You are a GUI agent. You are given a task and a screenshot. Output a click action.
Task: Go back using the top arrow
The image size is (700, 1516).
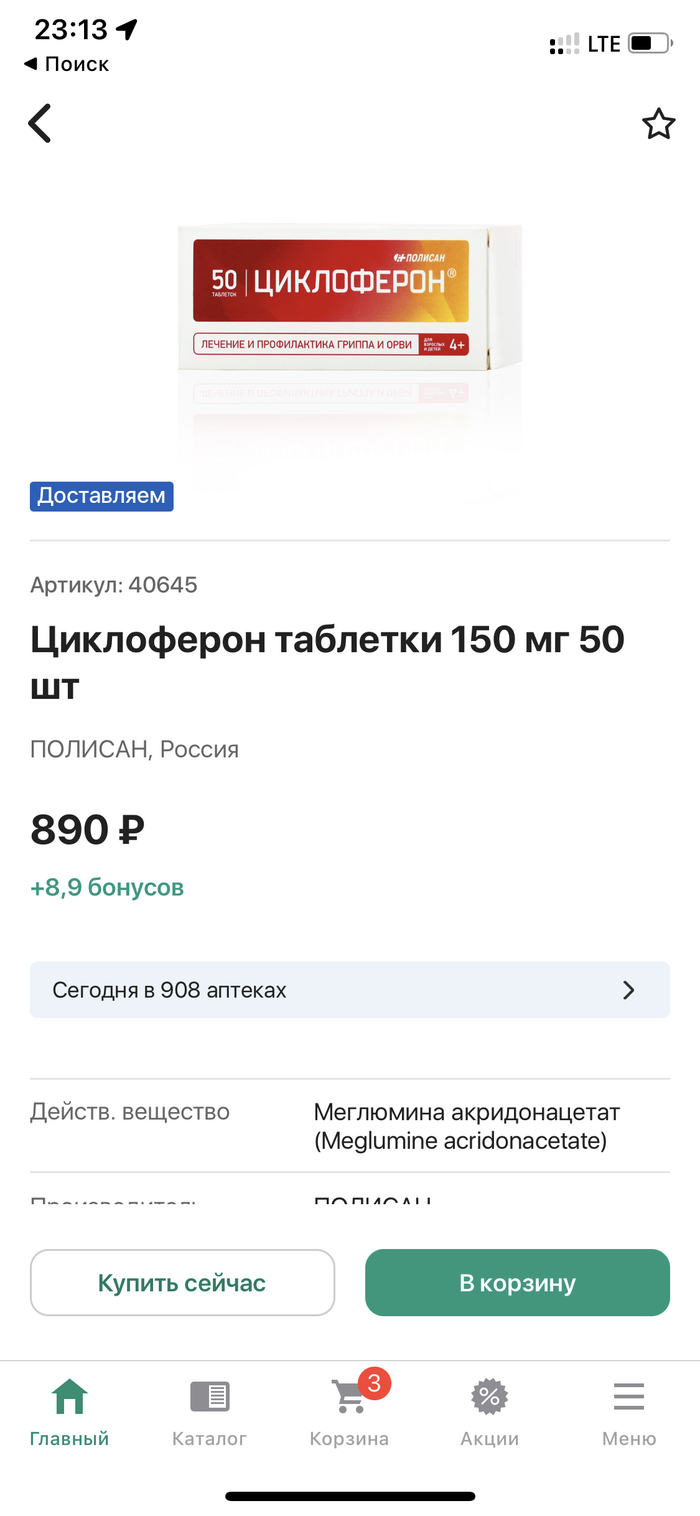[x=40, y=124]
